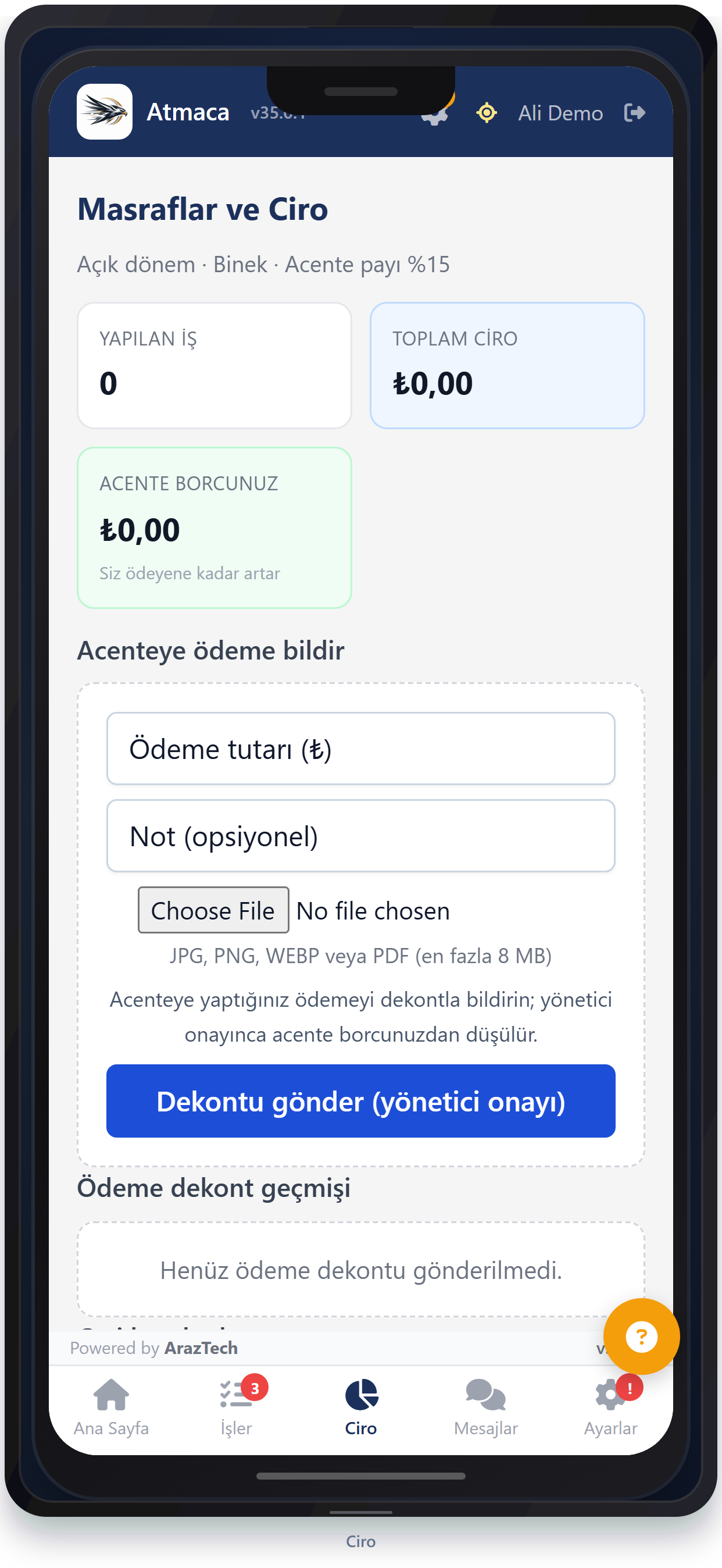The width and height of the screenshot is (722, 1568).
Task: Focus the Ödeme tutarı (₺) field
Action: pos(360,749)
